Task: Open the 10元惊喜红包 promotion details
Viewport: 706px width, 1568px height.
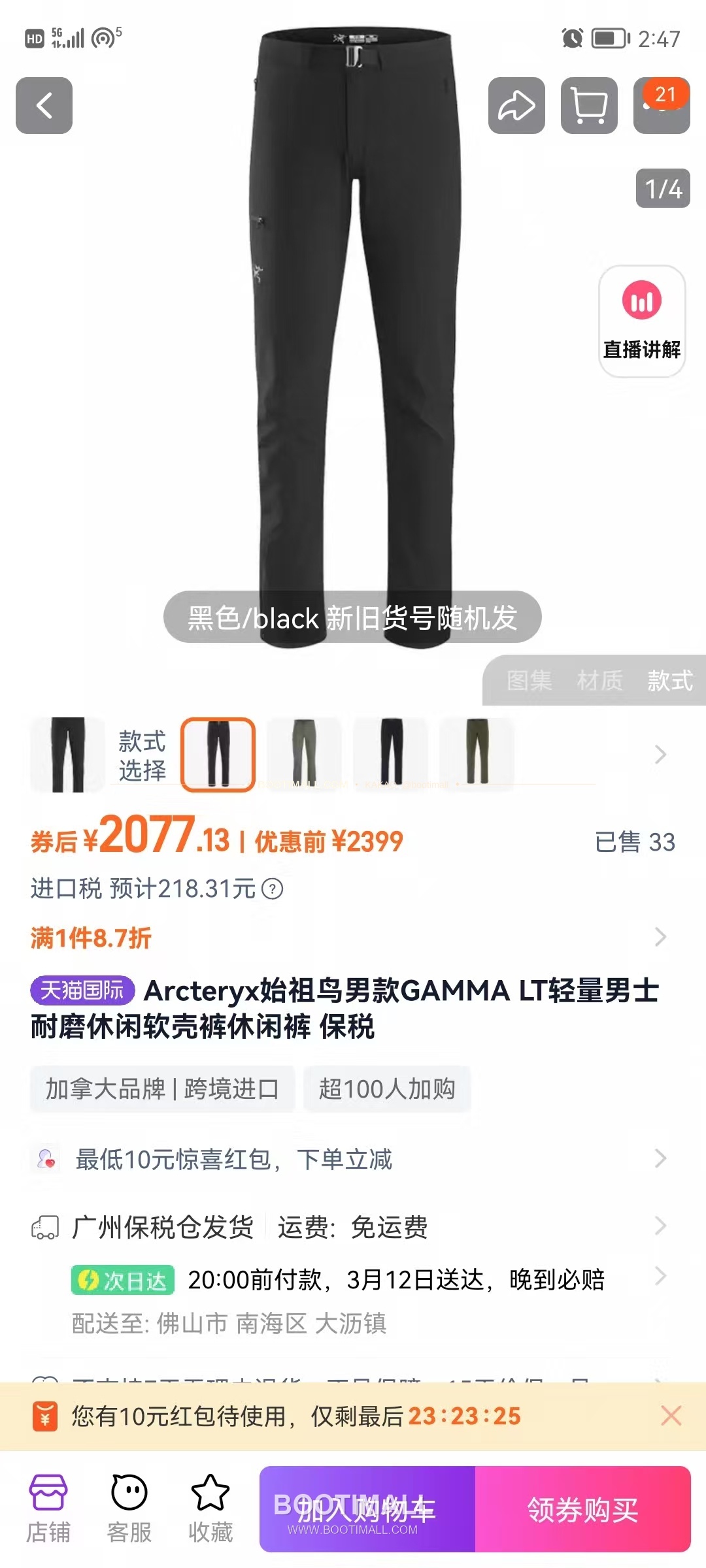Action: pos(353,1159)
